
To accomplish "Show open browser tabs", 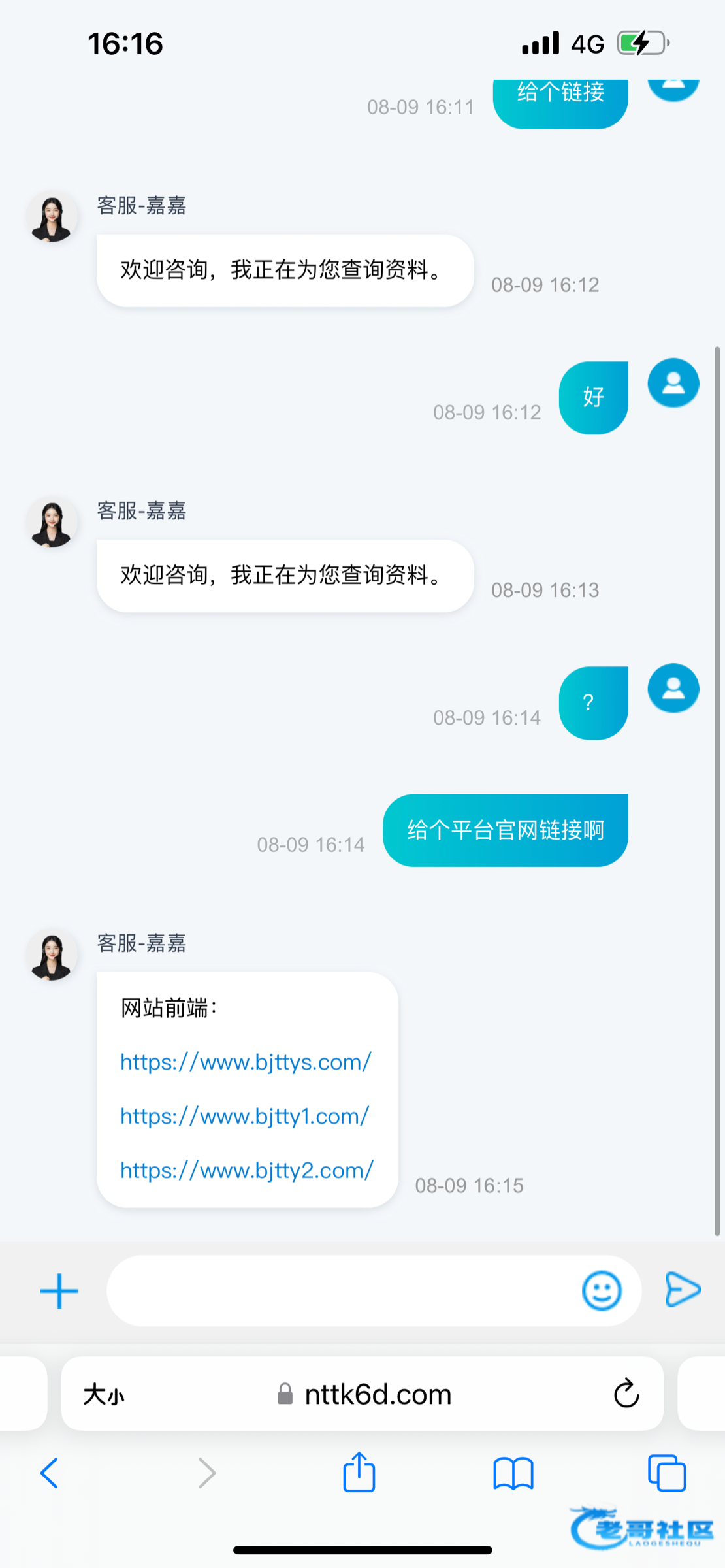I will tap(667, 1473).
